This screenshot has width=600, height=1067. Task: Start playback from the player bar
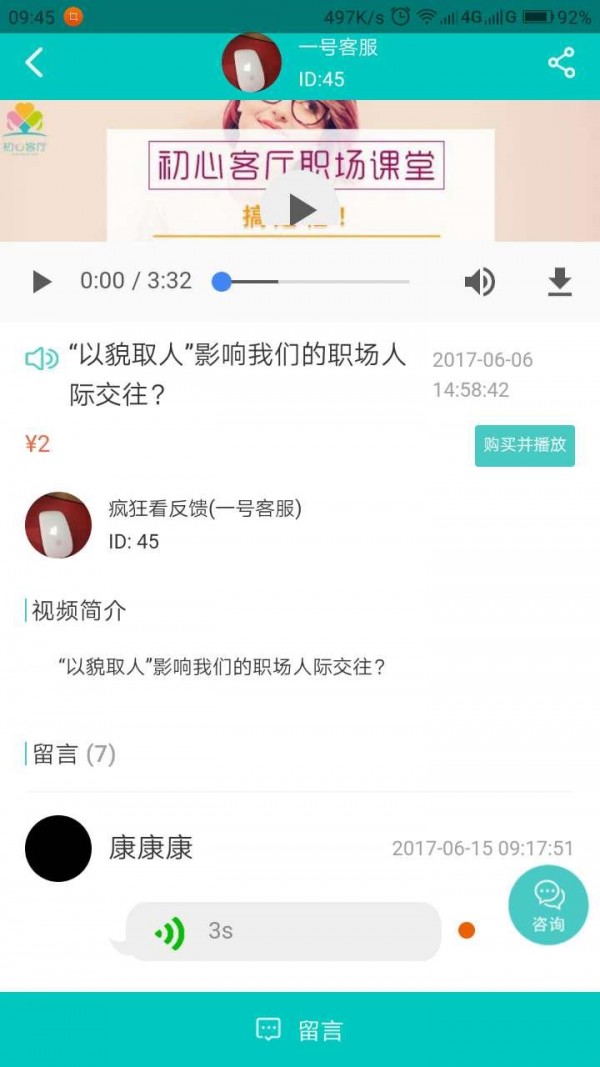pyautogui.click(x=41, y=282)
